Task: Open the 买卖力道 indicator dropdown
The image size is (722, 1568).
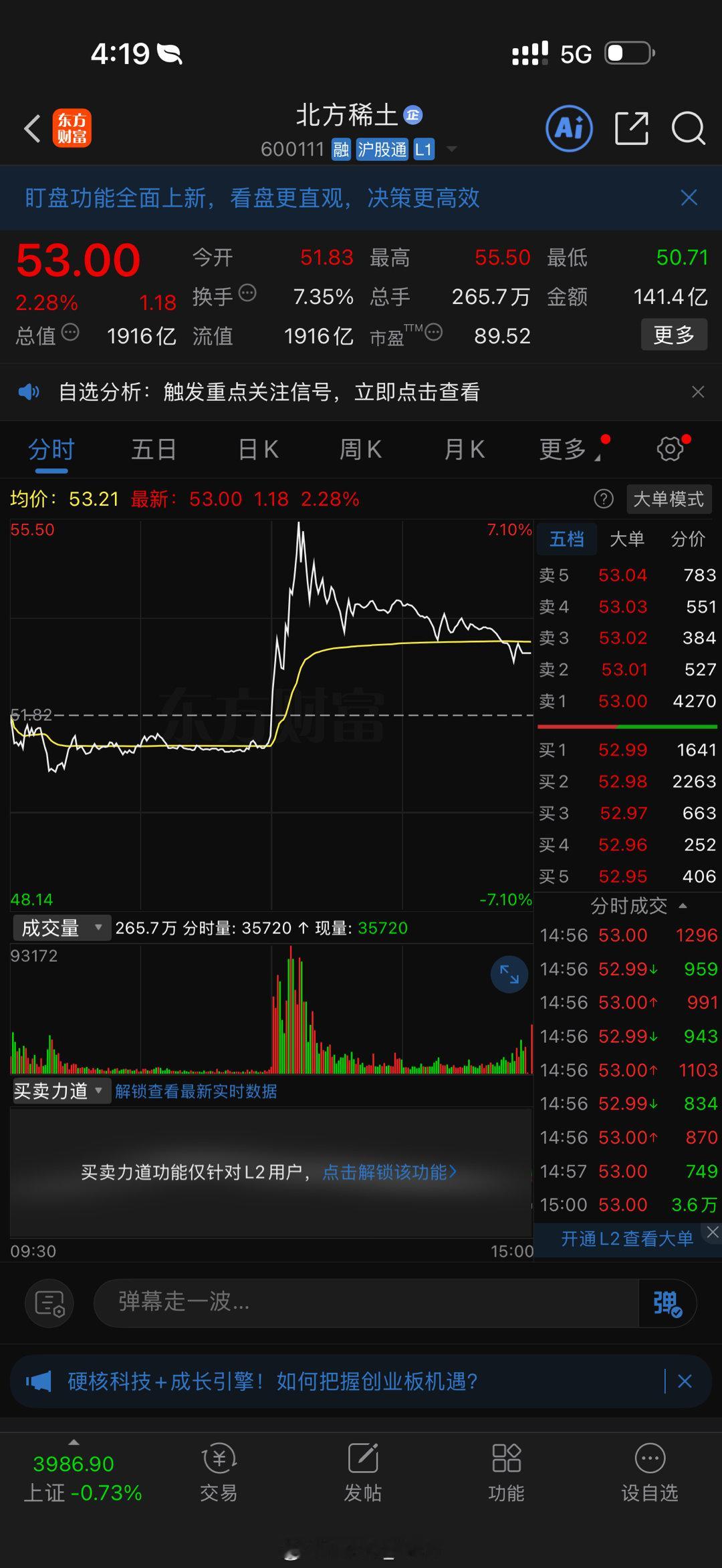Action: pos(60,1090)
